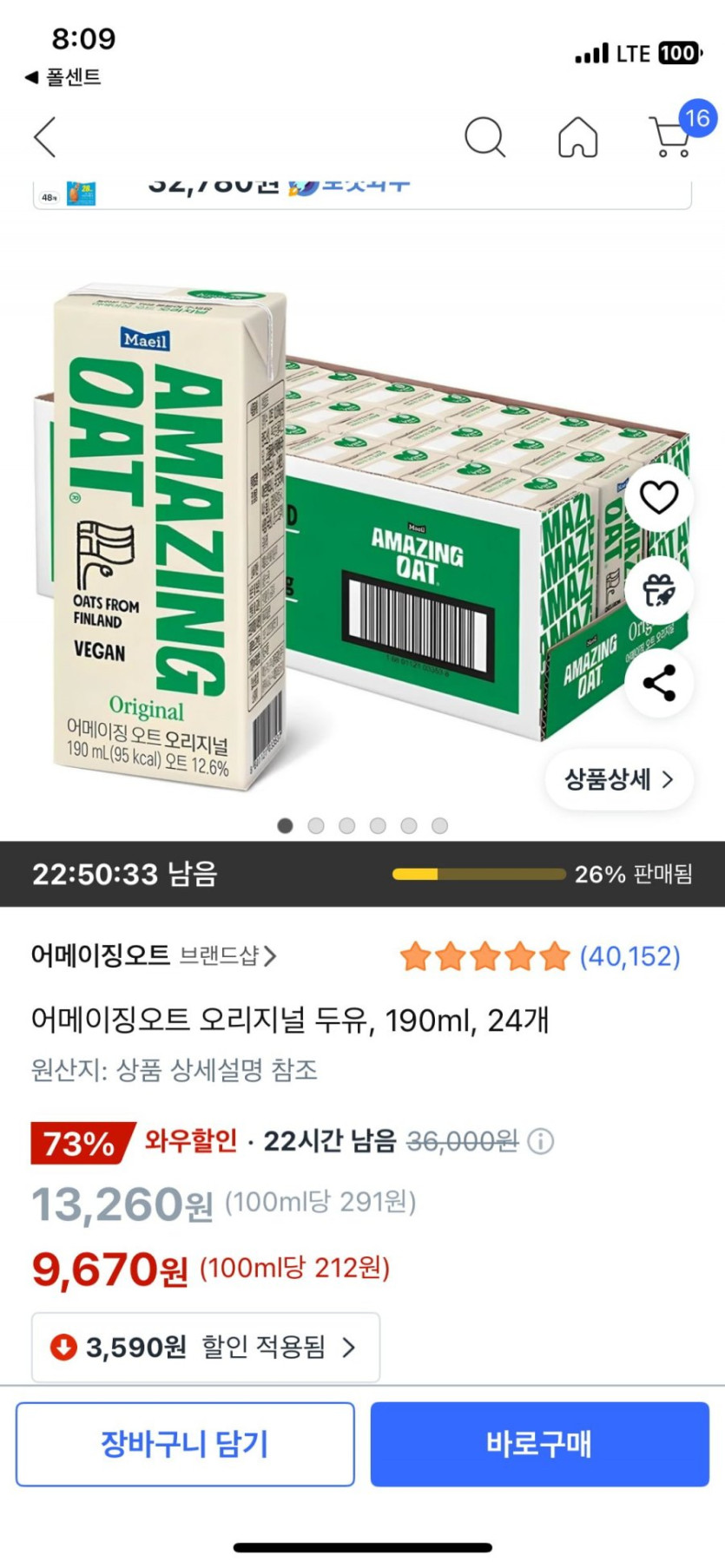Image resolution: width=725 pixels, height=1568 pixels.
Task: Go to the home icon
Action: [x=577, y=137]
